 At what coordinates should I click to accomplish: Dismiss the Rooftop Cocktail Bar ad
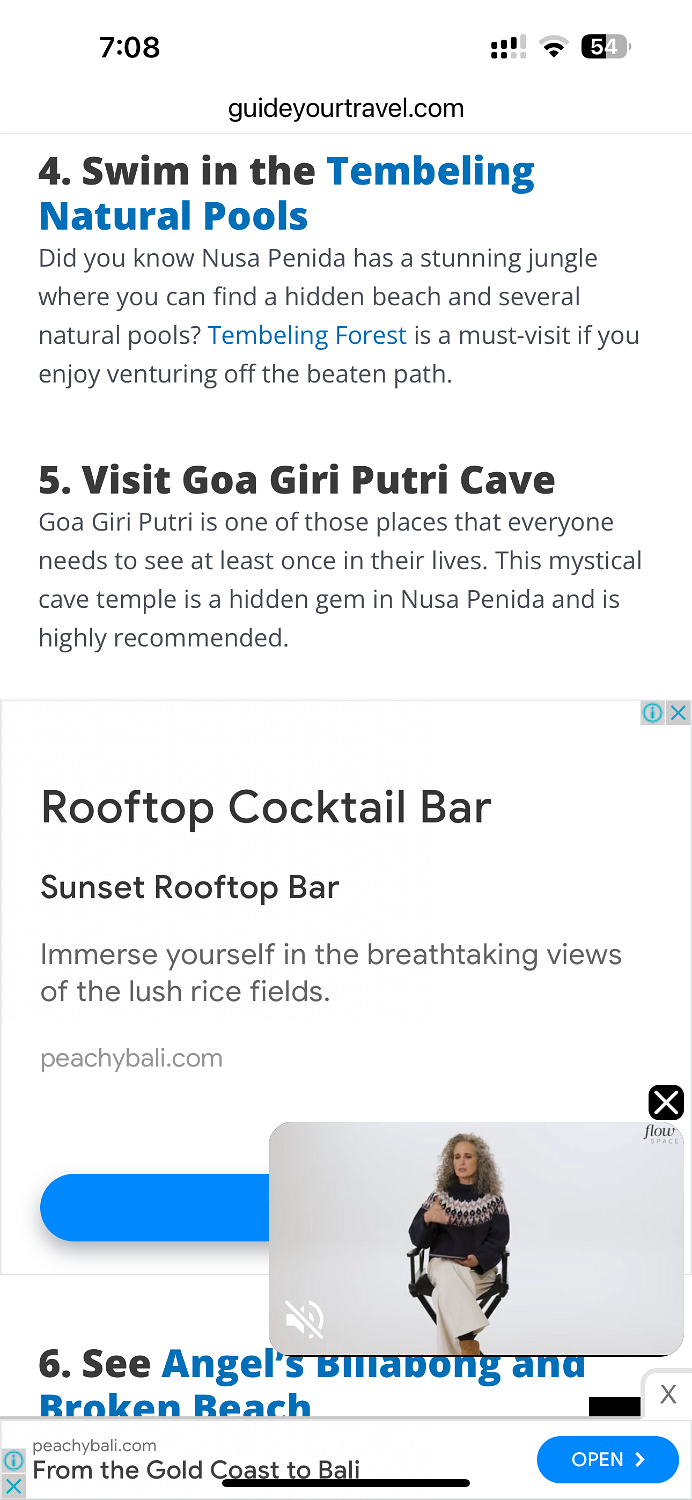click(x=679, y=712)
